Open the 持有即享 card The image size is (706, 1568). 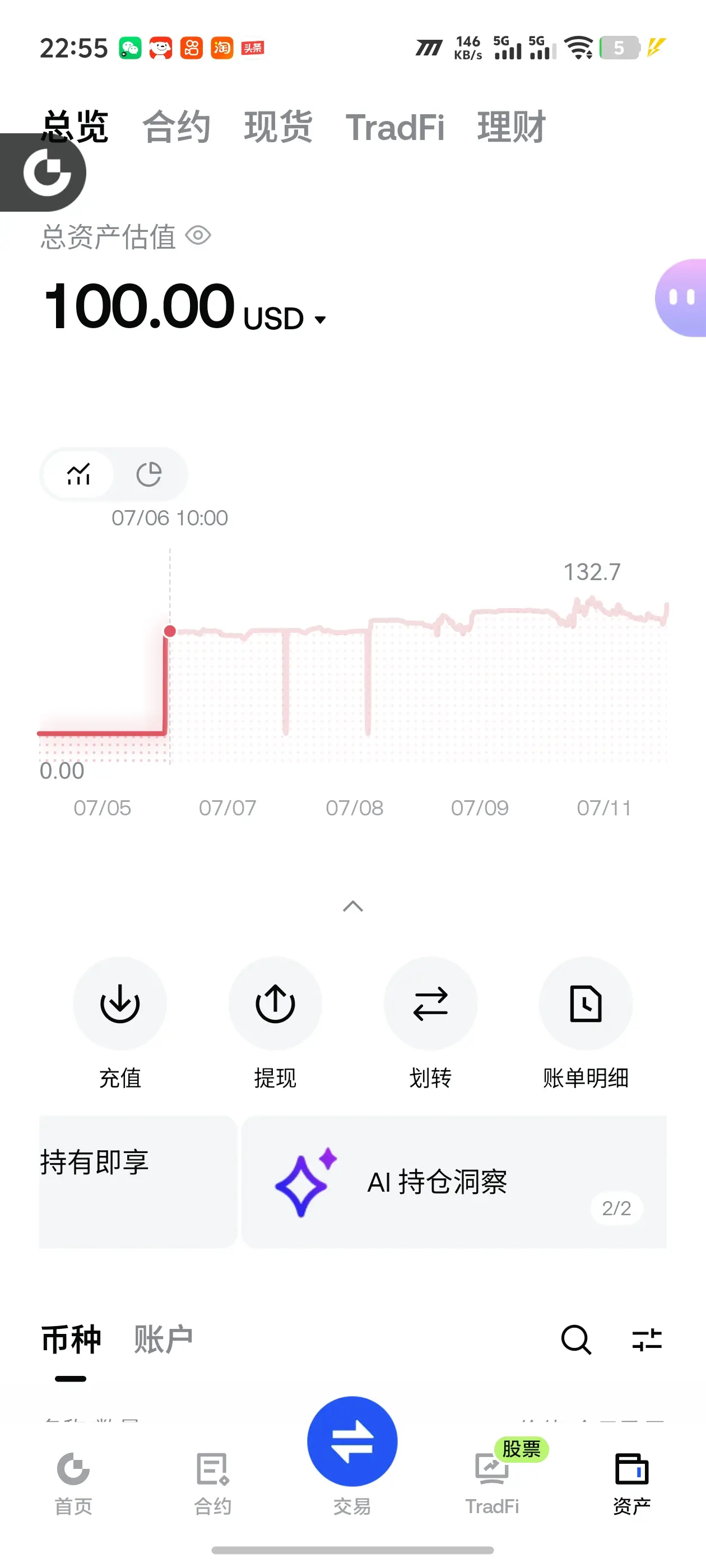pyautogui.click(x=138, y=1182)
